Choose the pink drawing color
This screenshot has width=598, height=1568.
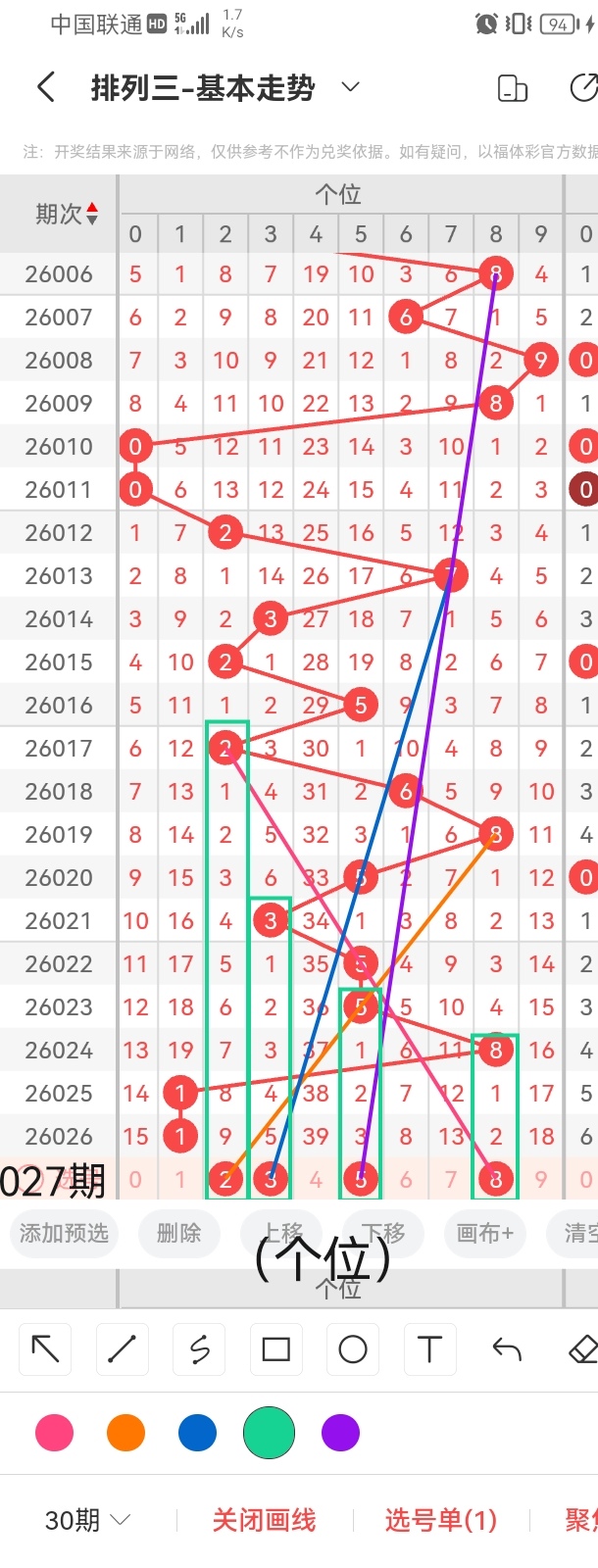[x=54, y=1433]
